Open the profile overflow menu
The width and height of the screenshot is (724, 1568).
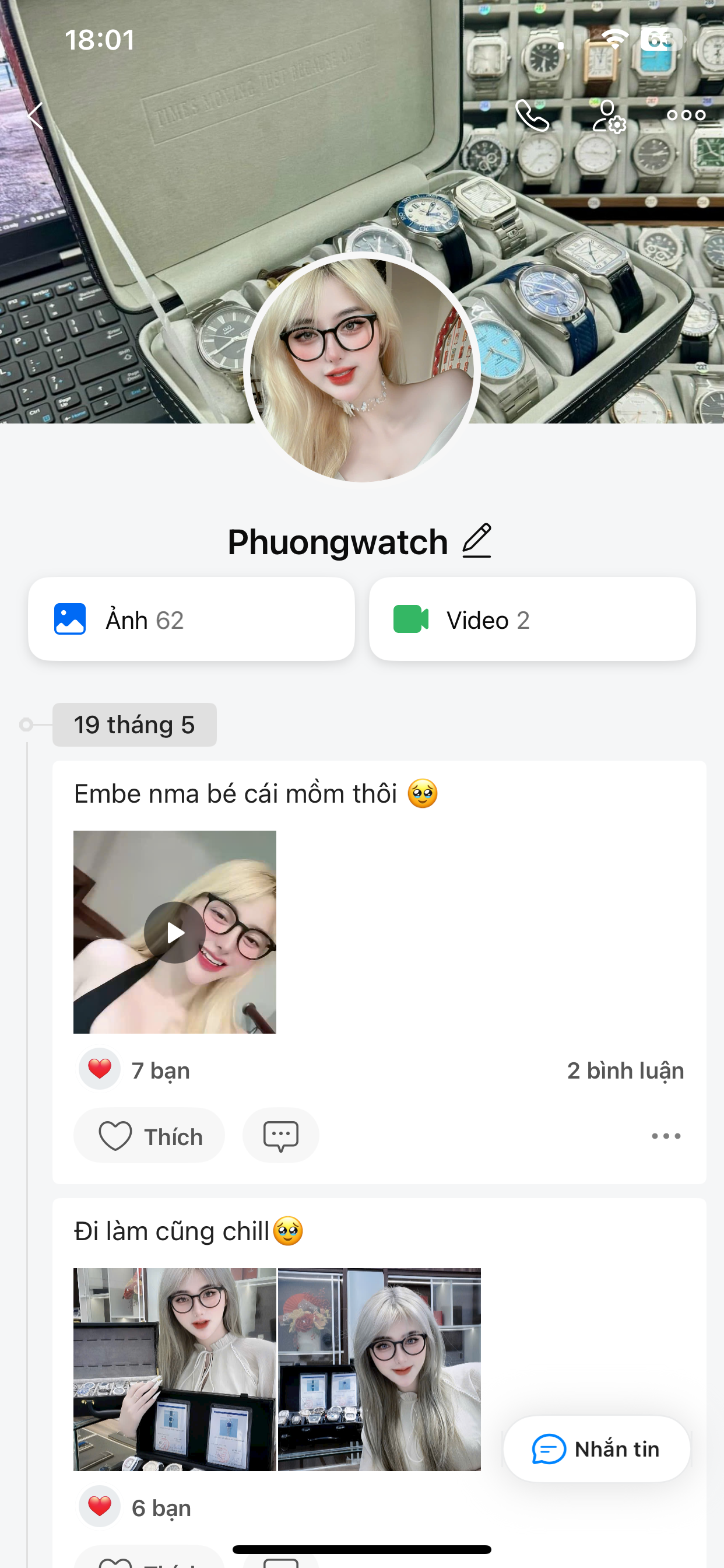(686, 115)
